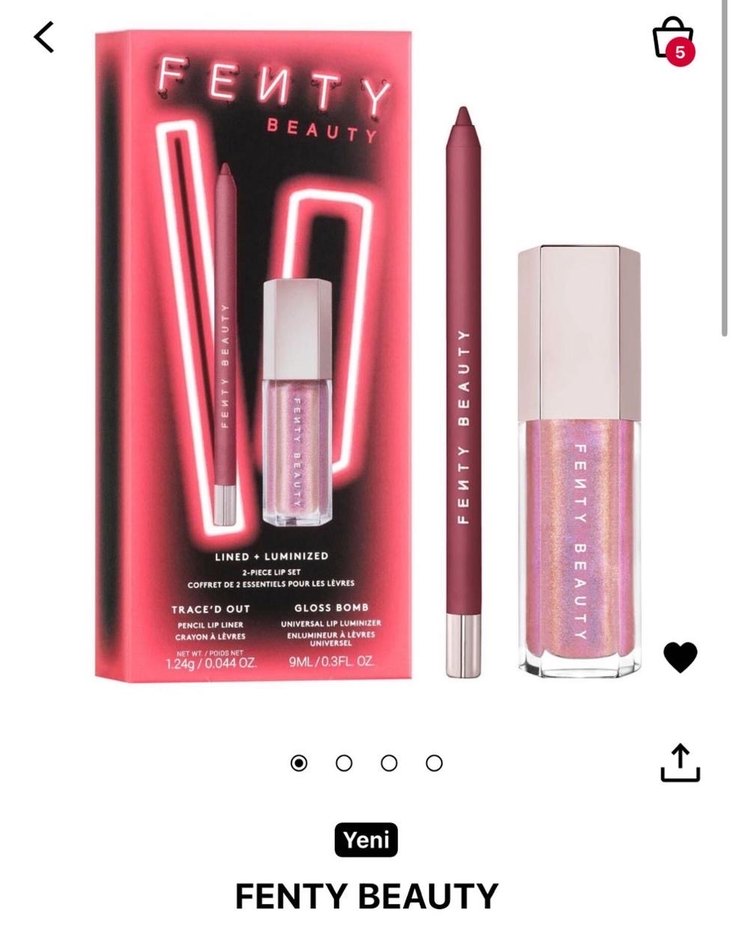Screen dimensions: 733x936
Task: Go back to the previous page
Action: pyautogui.click(x=44, y=37)
